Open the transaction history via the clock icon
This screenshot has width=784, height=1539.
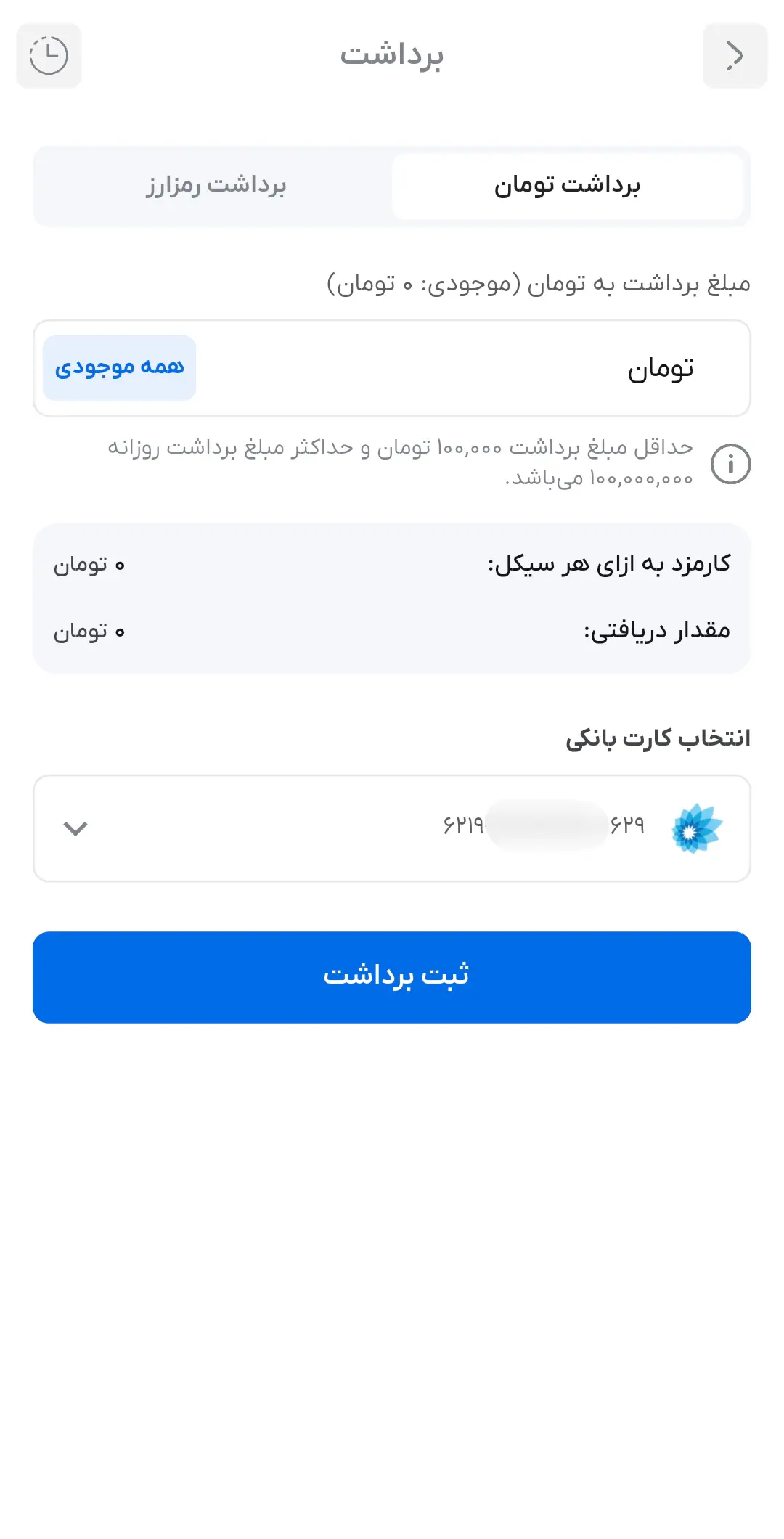tap(48, 56)
